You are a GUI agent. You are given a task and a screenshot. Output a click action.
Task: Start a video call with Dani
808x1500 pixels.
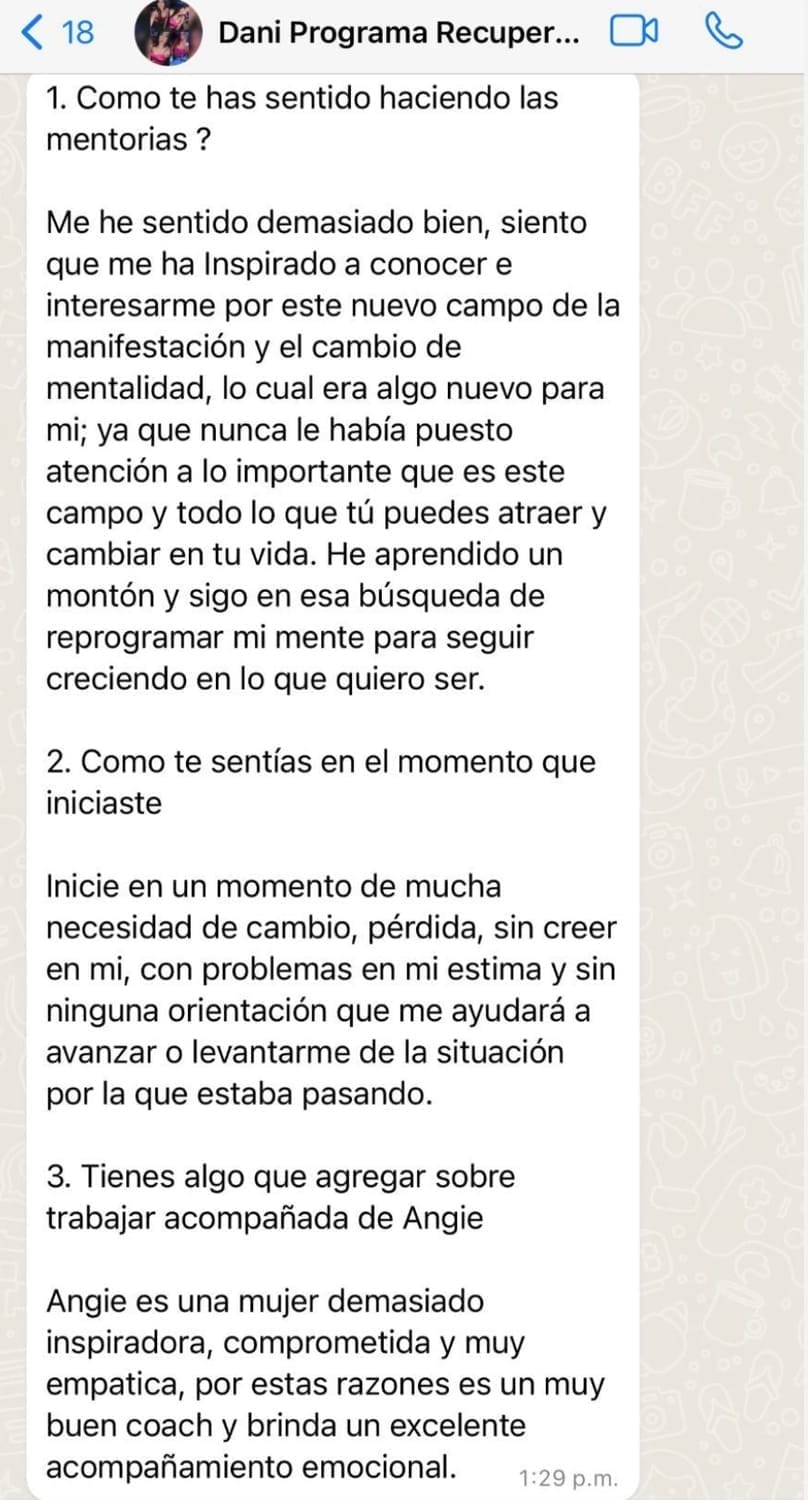[634, 32]
